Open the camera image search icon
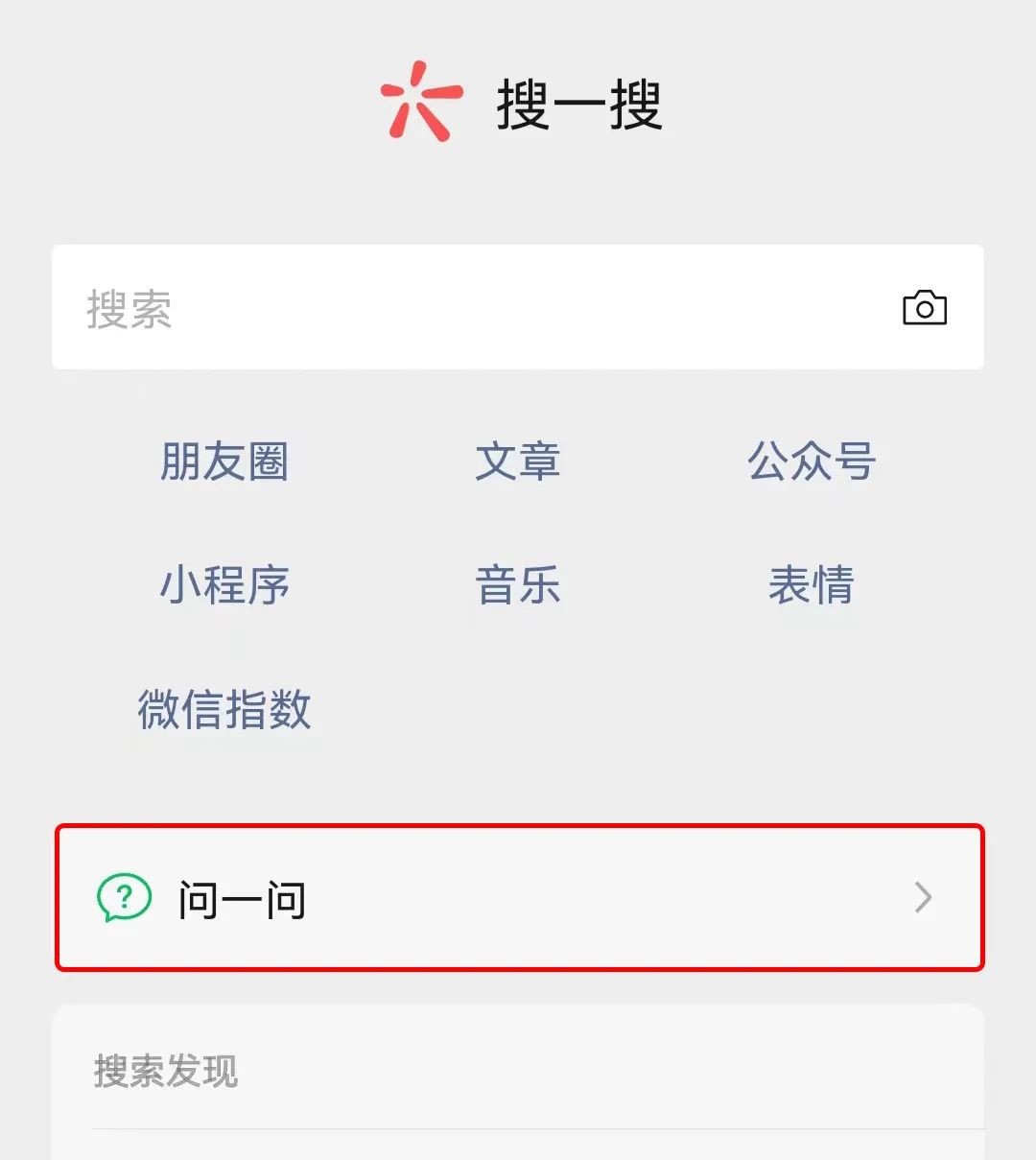This screenshot has width=1036, height=1160. pyautogui.click(x=925, y=307)
